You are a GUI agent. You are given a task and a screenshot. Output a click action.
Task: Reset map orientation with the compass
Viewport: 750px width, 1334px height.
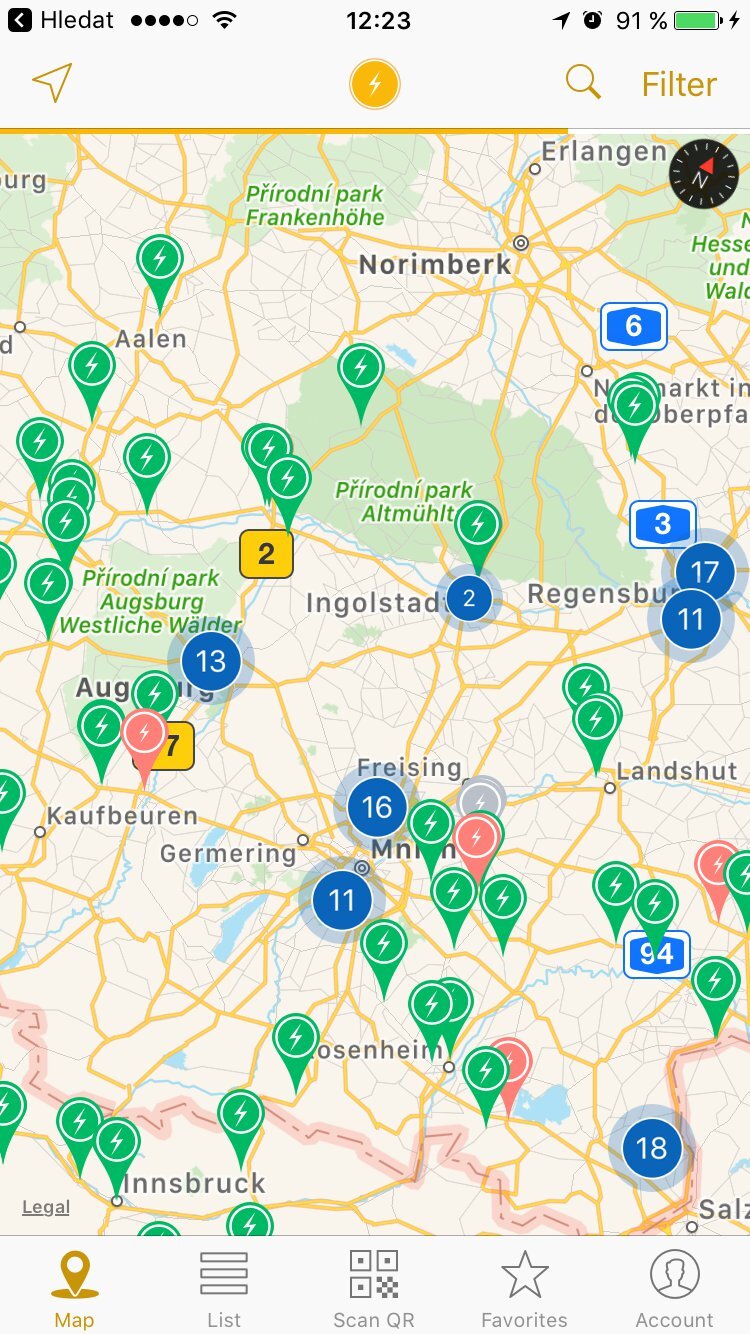pyautogui.click(x=703, y=174)
